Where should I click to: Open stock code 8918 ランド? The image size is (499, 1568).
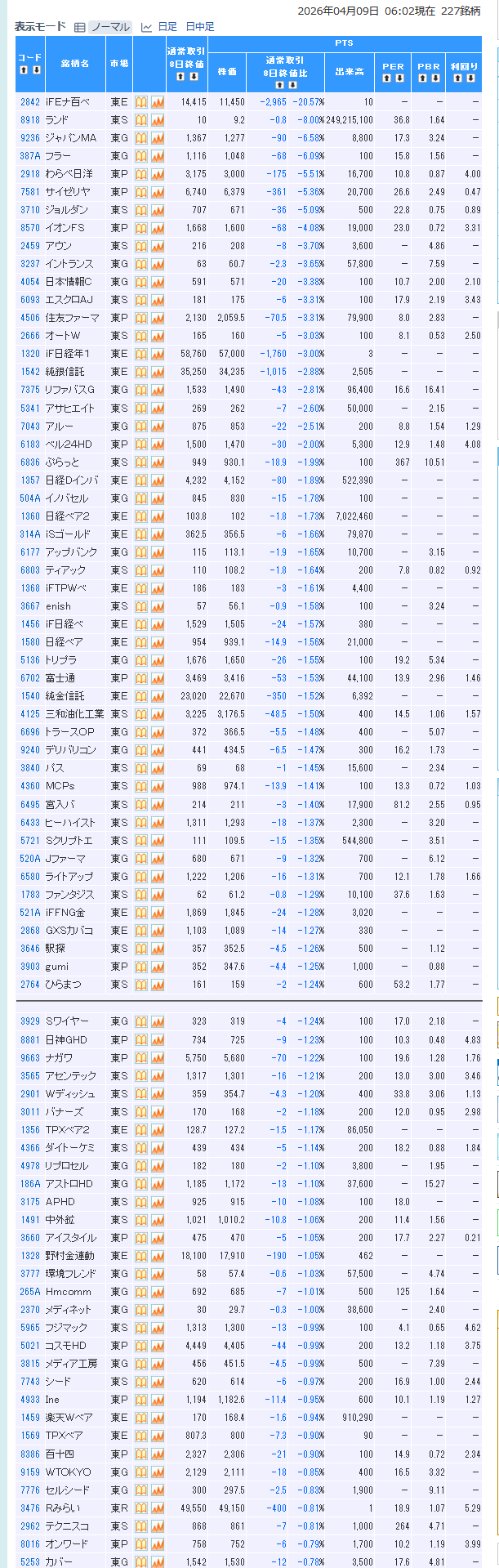[30, 120]
